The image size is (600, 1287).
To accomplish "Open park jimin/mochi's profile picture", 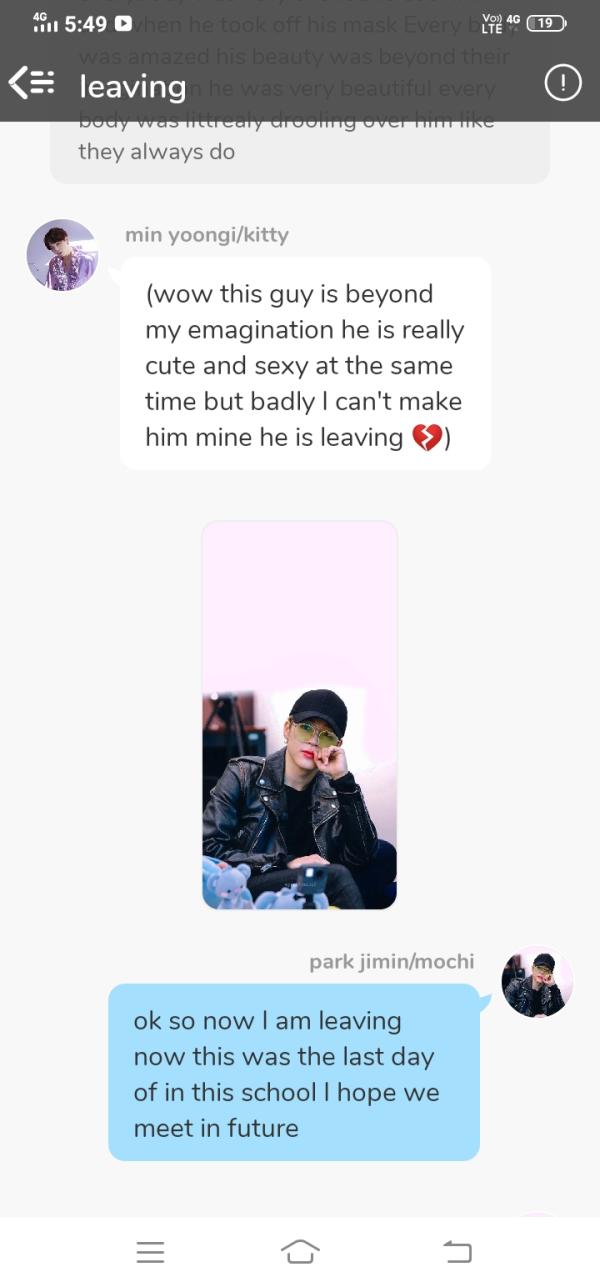I will (537, 982).
